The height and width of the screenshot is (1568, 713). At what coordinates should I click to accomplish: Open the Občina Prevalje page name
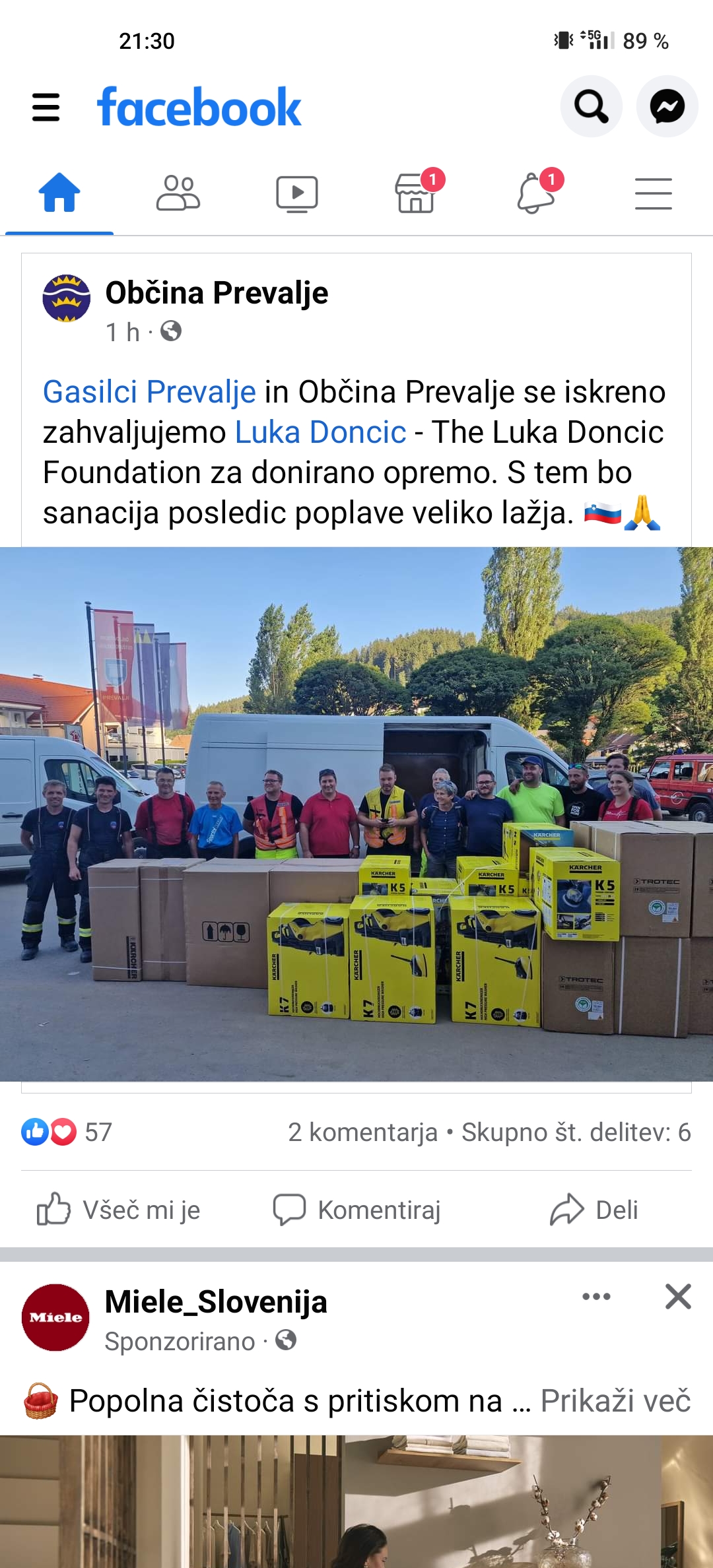[x=217, y=292]
